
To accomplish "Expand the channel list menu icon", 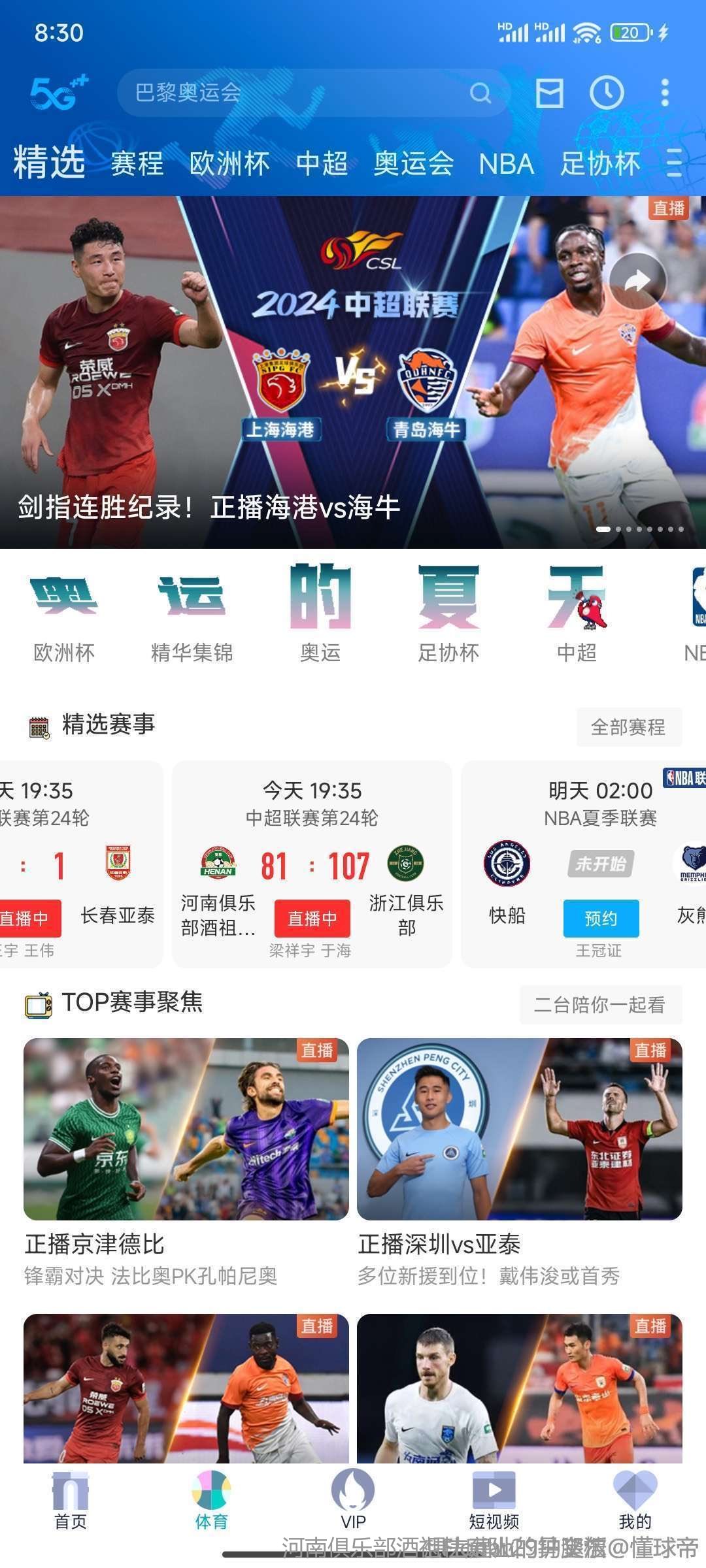I will pos(674,163).
